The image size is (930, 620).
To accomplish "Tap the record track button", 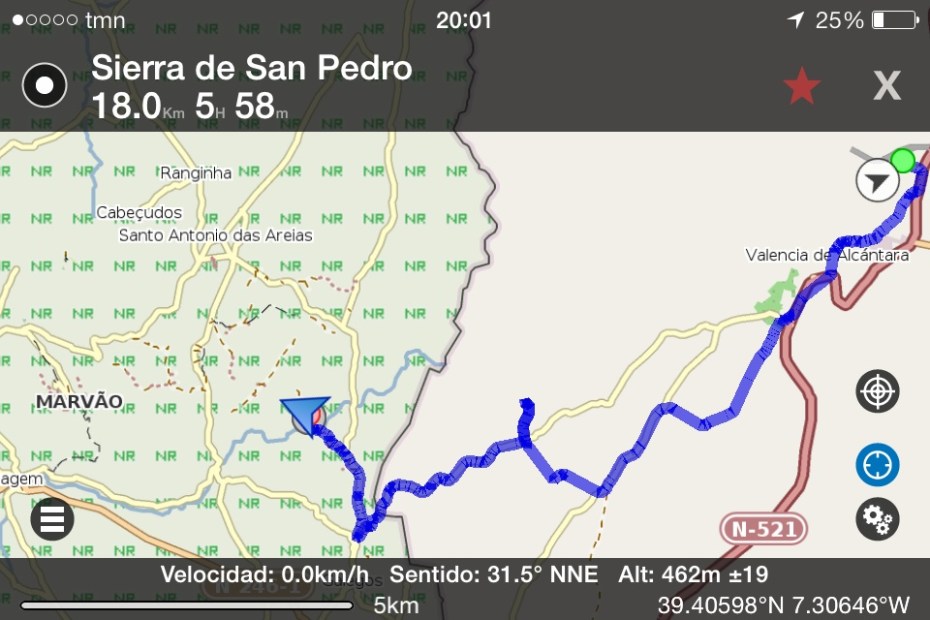I will (x=44, y=86).
